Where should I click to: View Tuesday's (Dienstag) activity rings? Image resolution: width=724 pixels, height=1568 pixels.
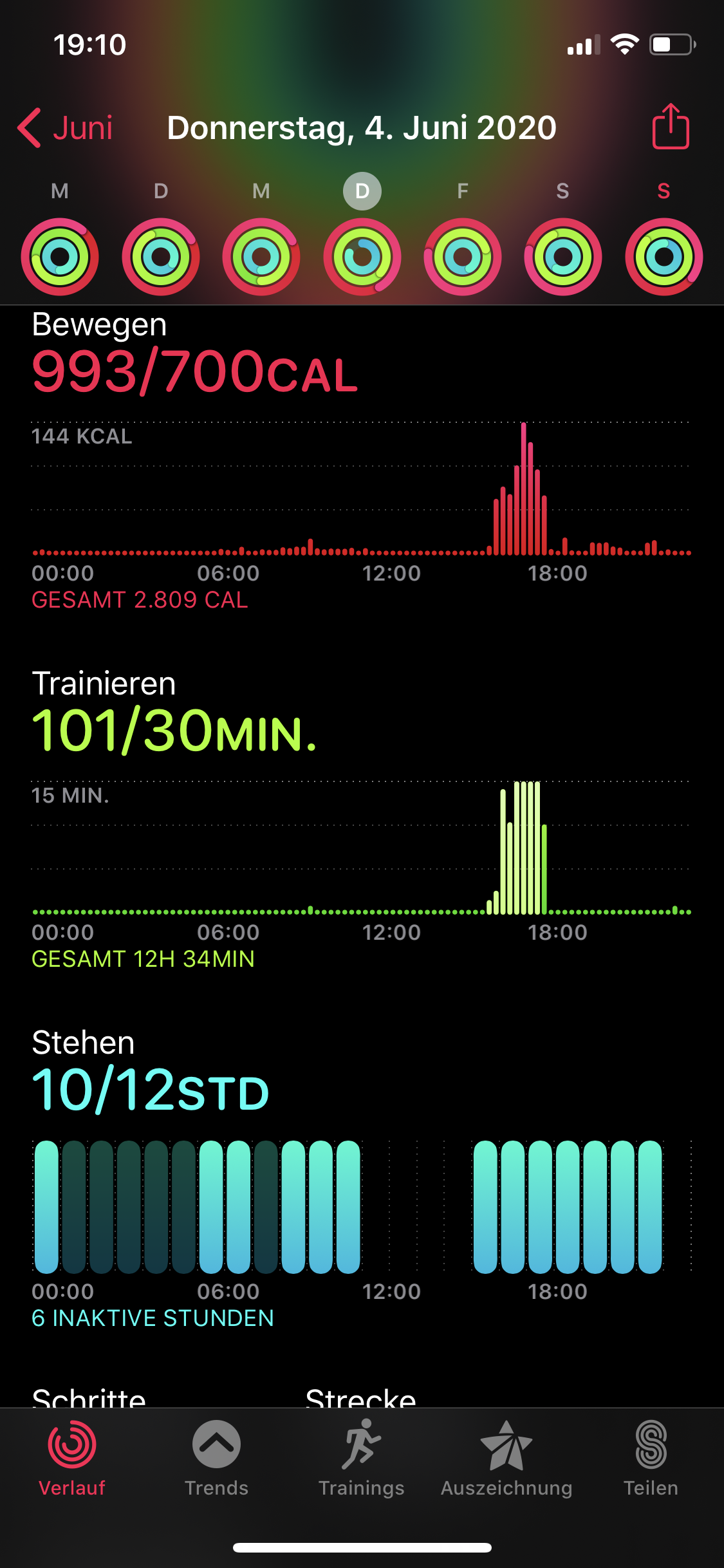click(161, 256)
